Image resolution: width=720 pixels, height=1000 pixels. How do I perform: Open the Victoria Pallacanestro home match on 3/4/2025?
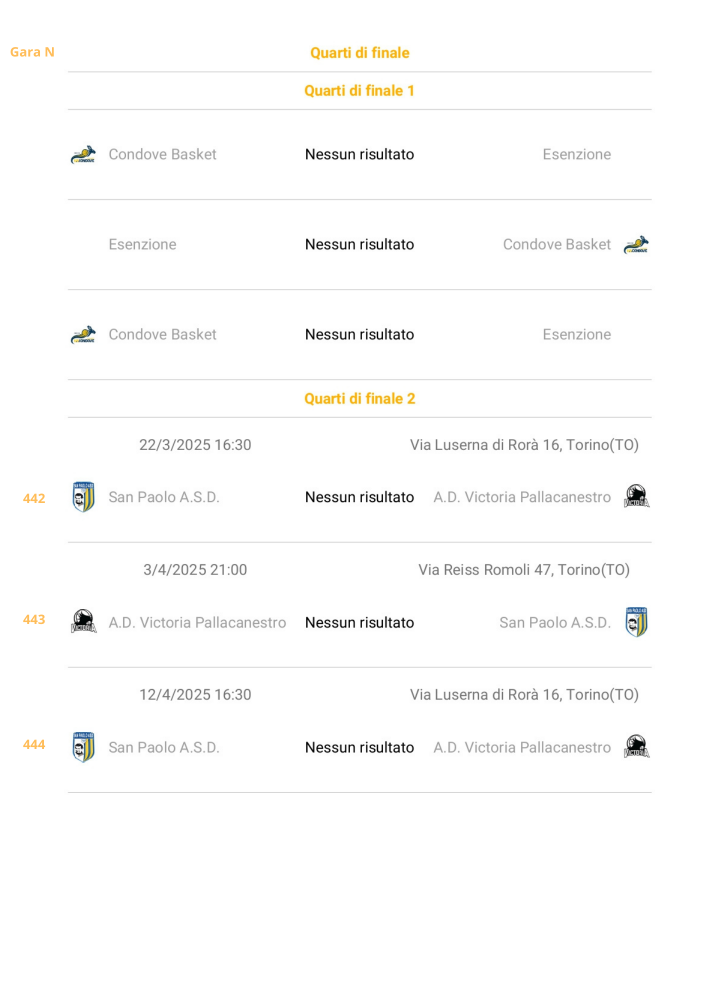click(359, 622)
